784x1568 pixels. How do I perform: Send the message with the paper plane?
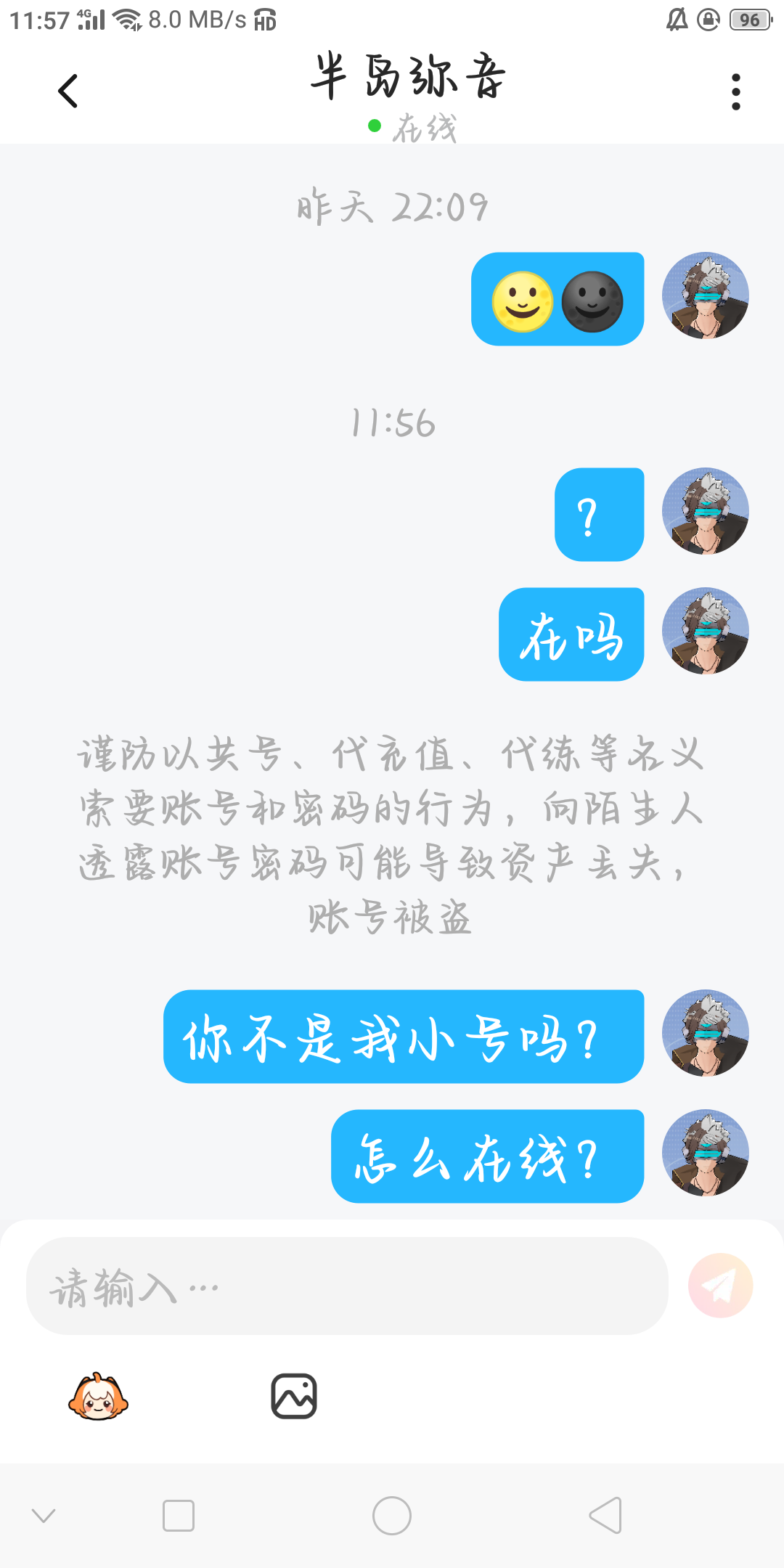point(720,1286)
